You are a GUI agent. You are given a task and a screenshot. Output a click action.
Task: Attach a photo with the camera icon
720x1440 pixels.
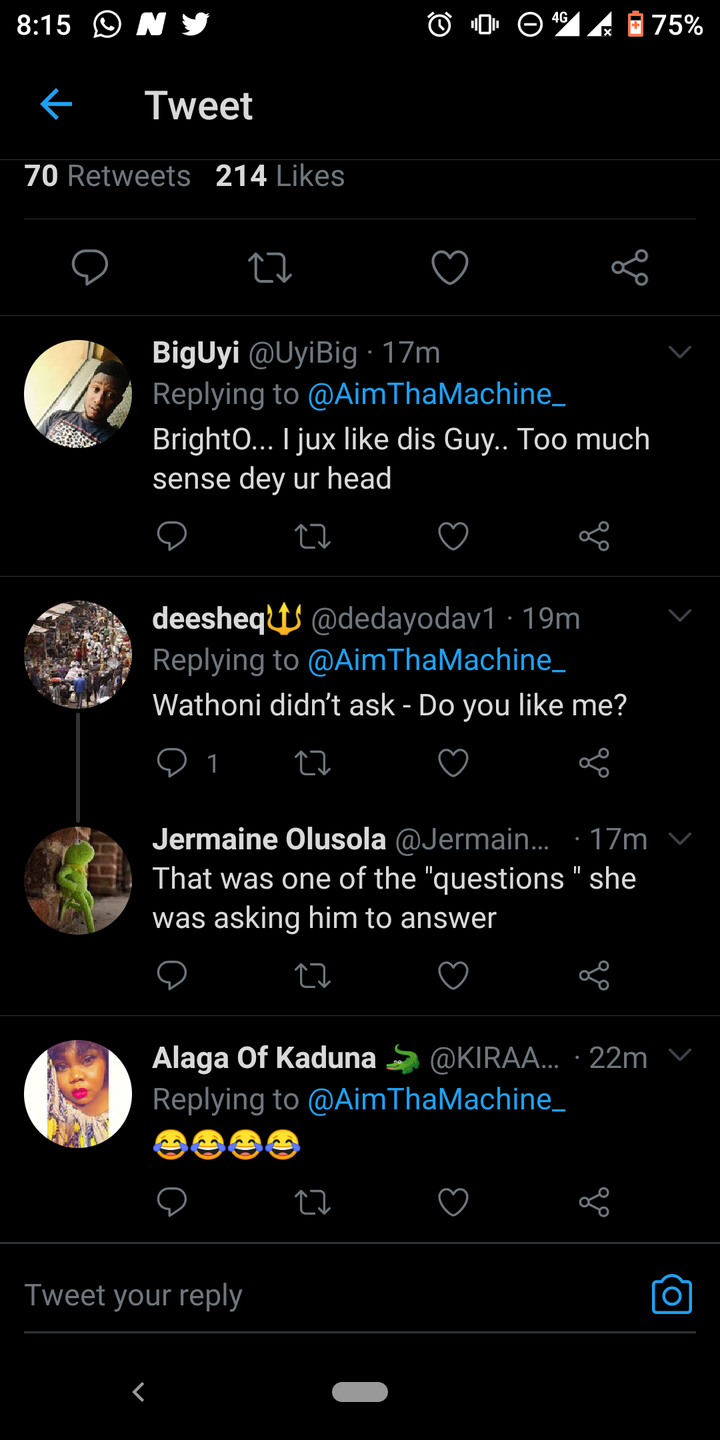click(671, 1295)
